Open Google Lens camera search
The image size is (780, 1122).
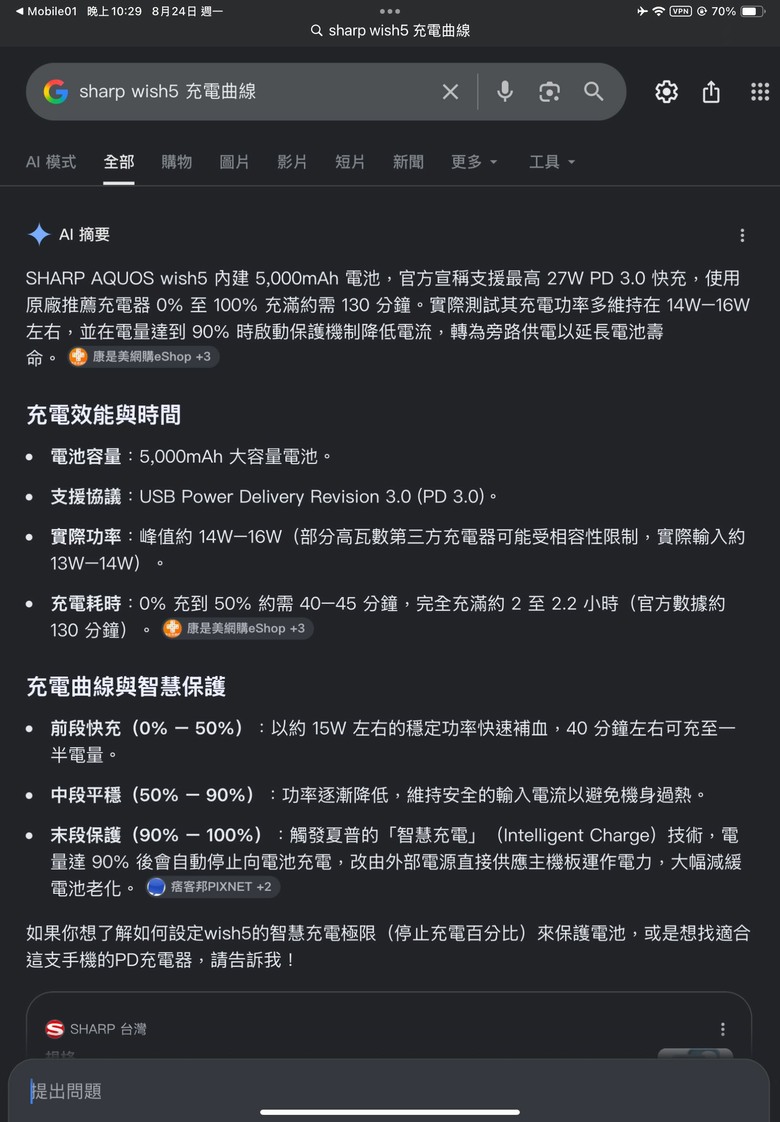click(x=549, y=92)
